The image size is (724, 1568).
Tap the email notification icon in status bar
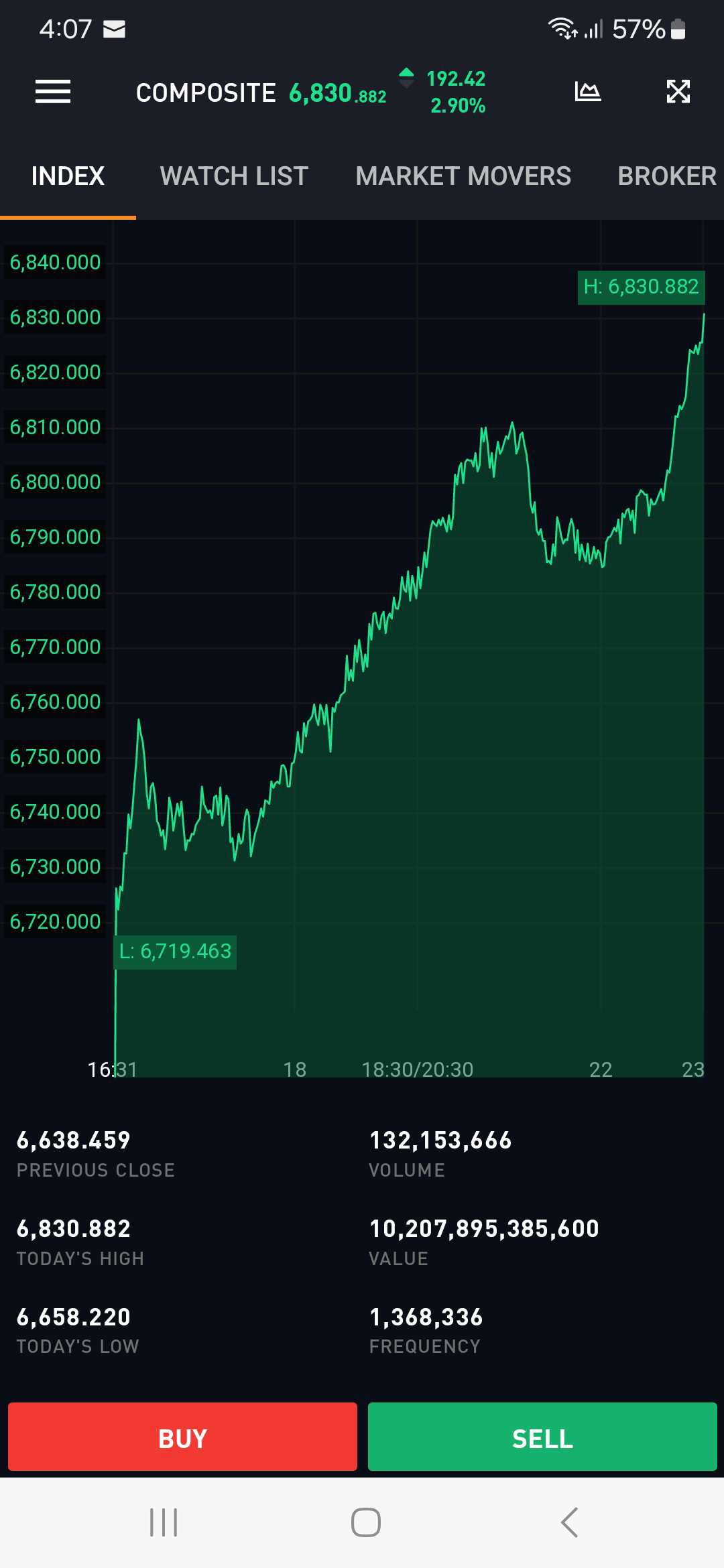(114, 29)
